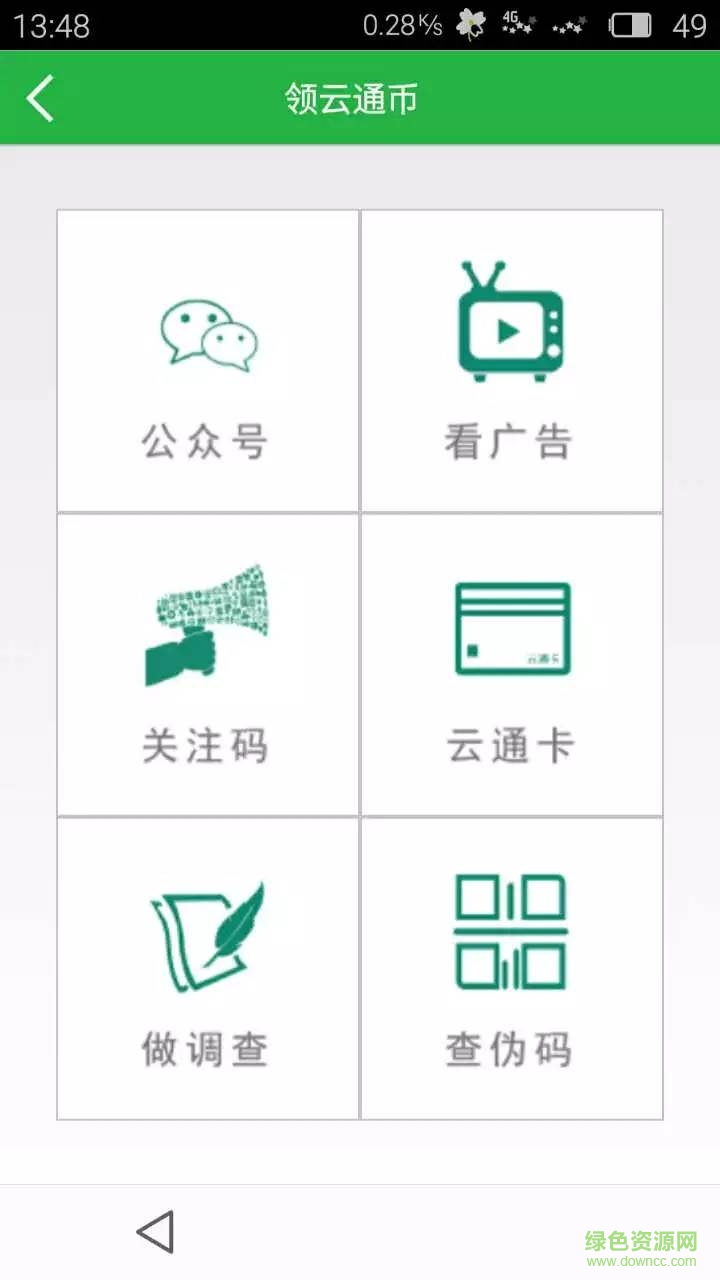
Task: Open 关注码 megaphone tile
Action: (x=208, y=665)
